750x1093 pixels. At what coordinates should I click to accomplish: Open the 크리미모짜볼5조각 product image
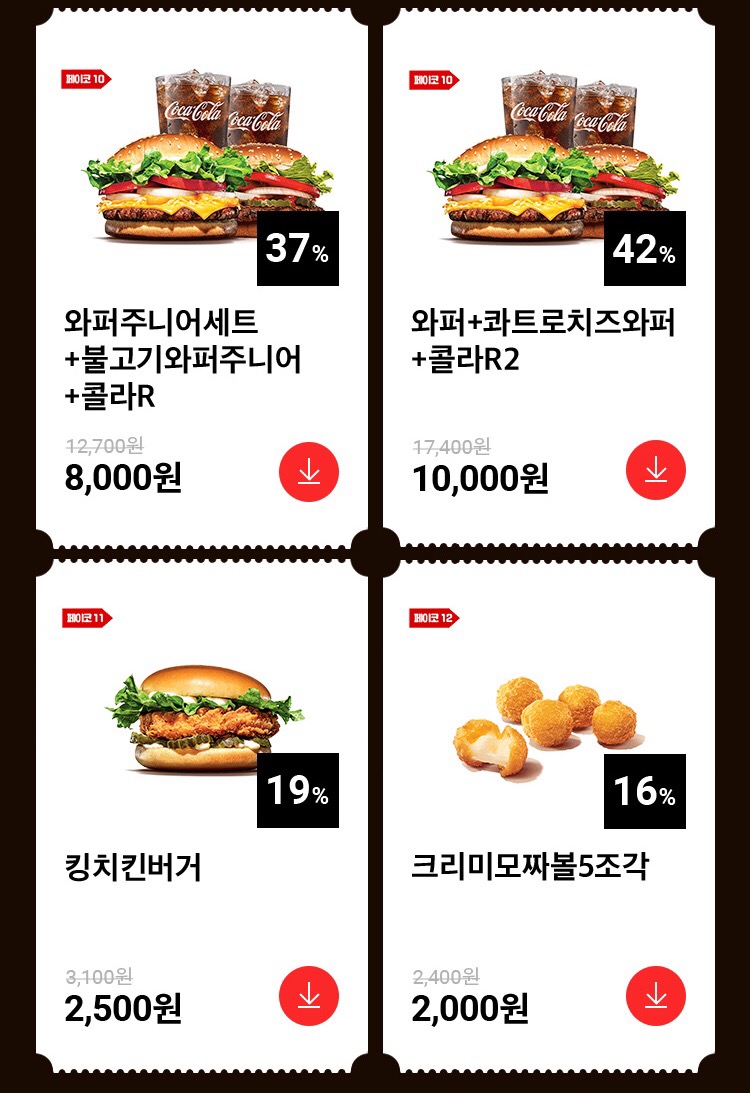tap(545, 720)
